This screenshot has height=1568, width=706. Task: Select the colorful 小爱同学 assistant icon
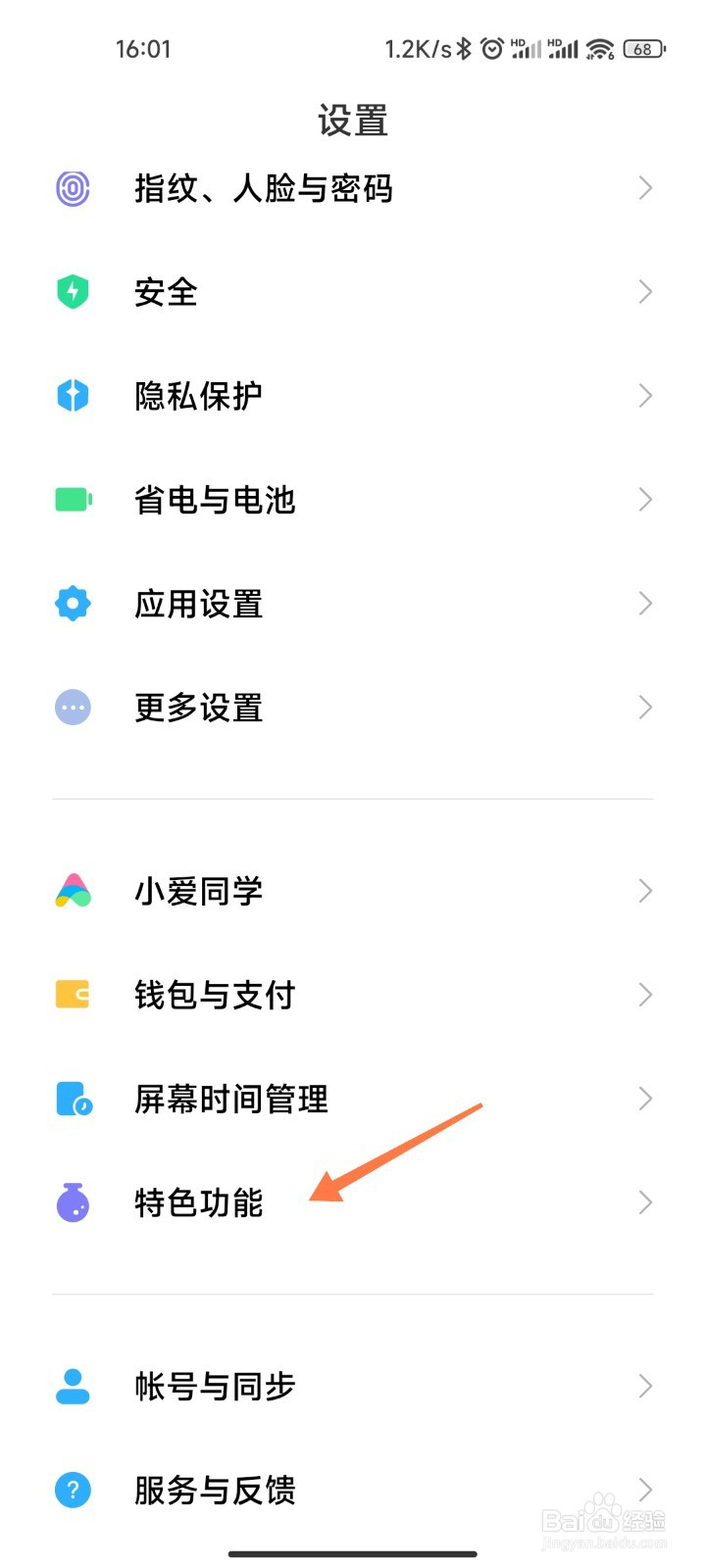click(72, 891)
